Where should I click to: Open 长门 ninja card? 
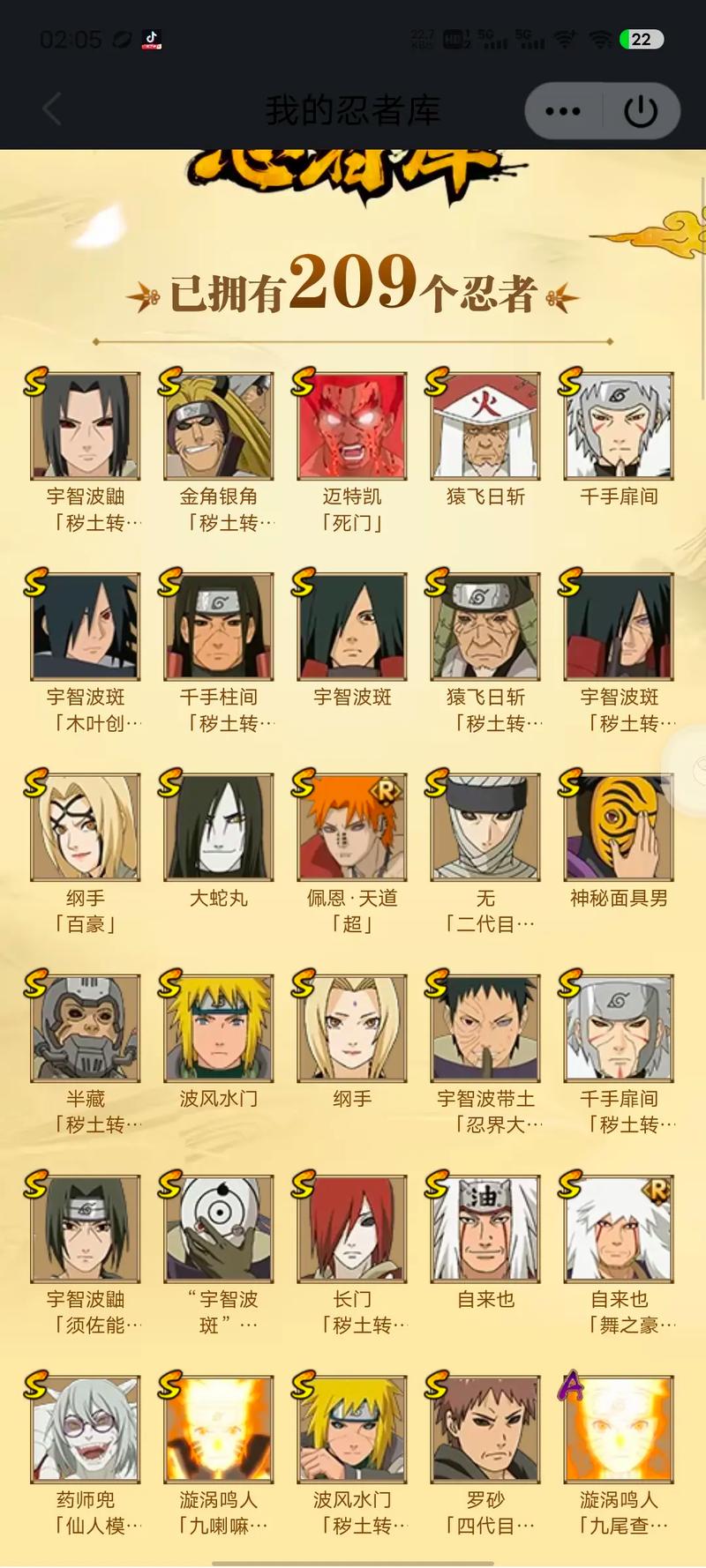352,1228
